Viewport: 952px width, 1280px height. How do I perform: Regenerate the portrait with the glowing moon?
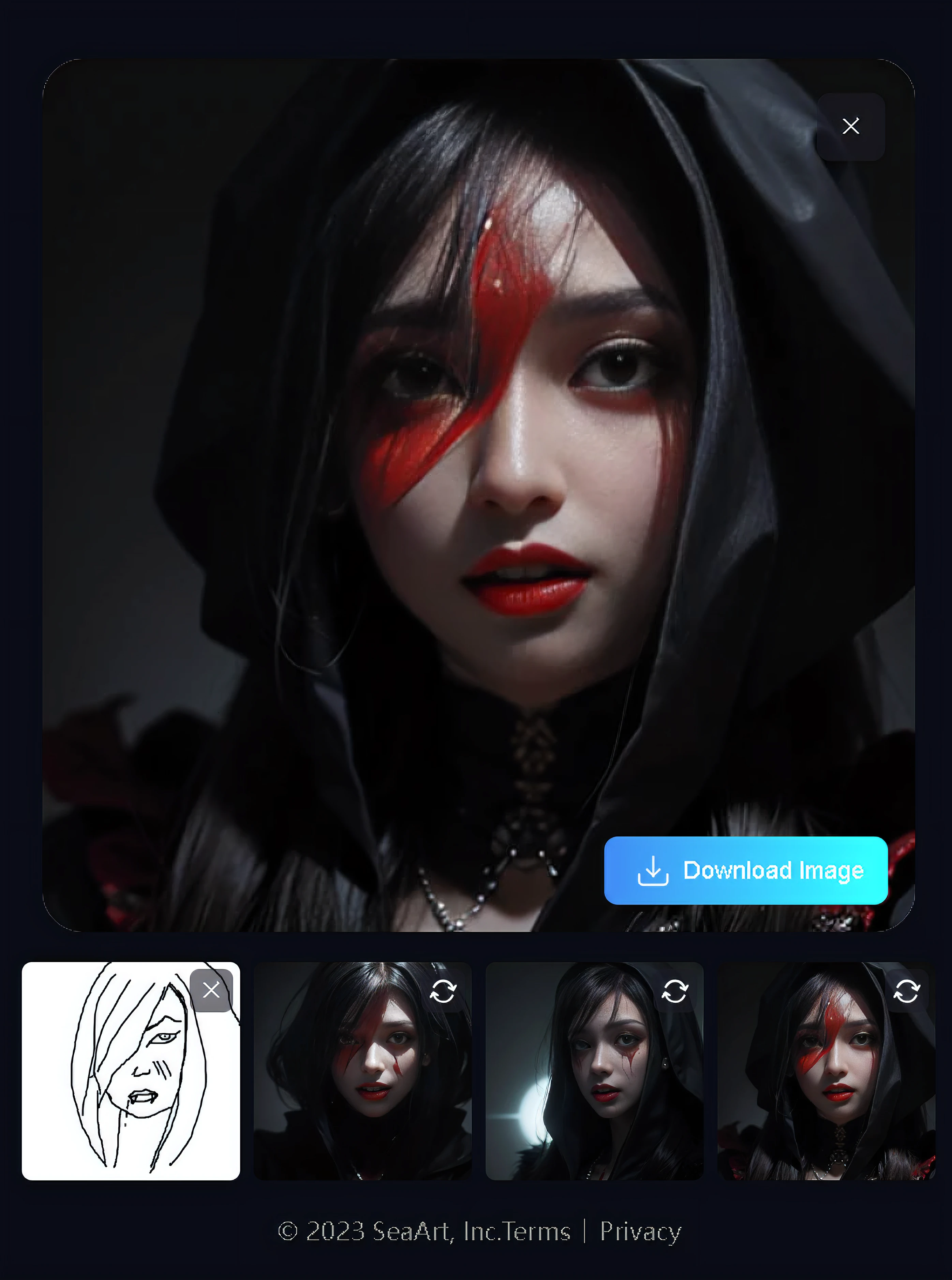(x=674, y=991)
